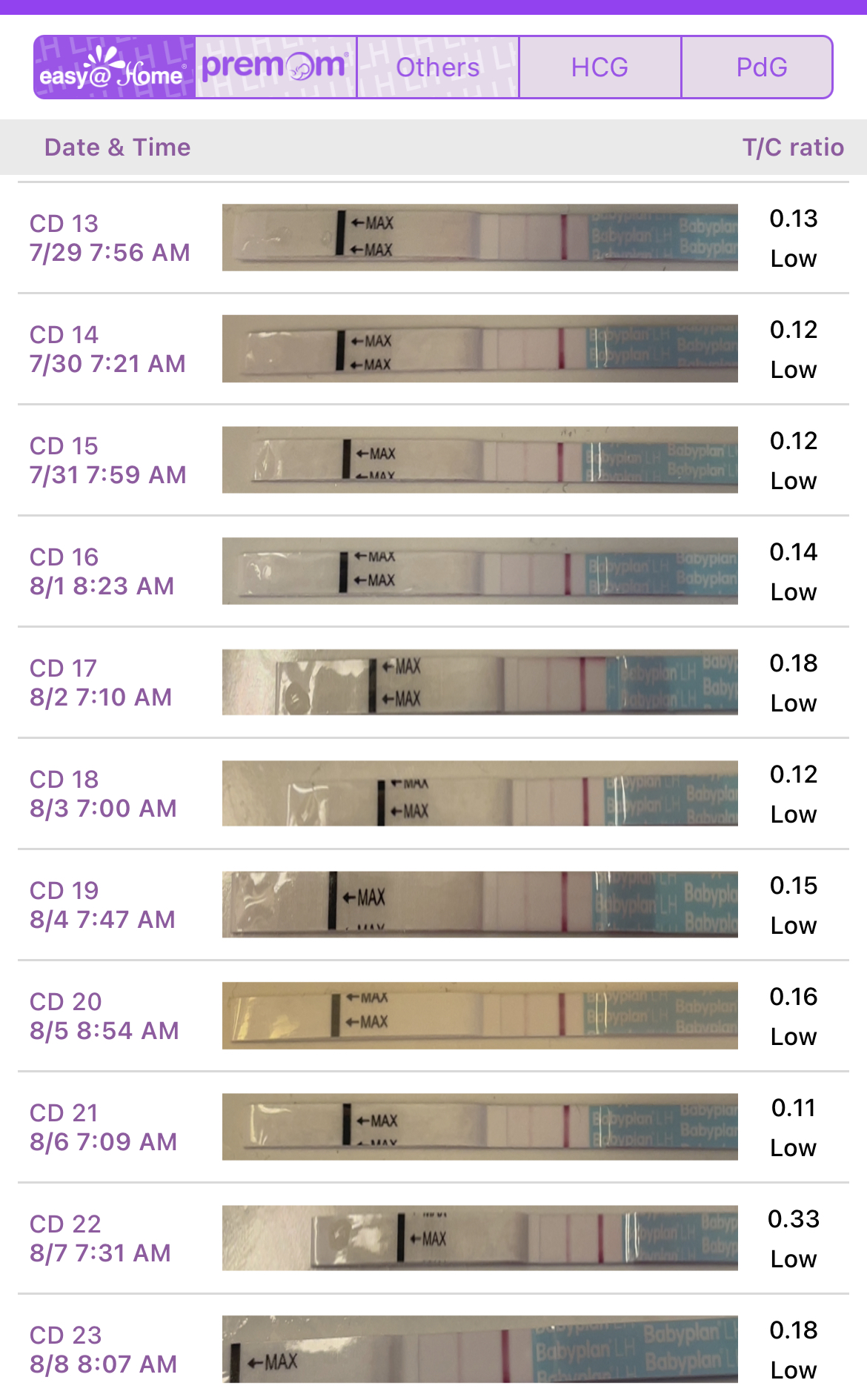Open the CD 14 test from 7/30
The height and width of the screenshot is (1400, 867).
(433, 349)
